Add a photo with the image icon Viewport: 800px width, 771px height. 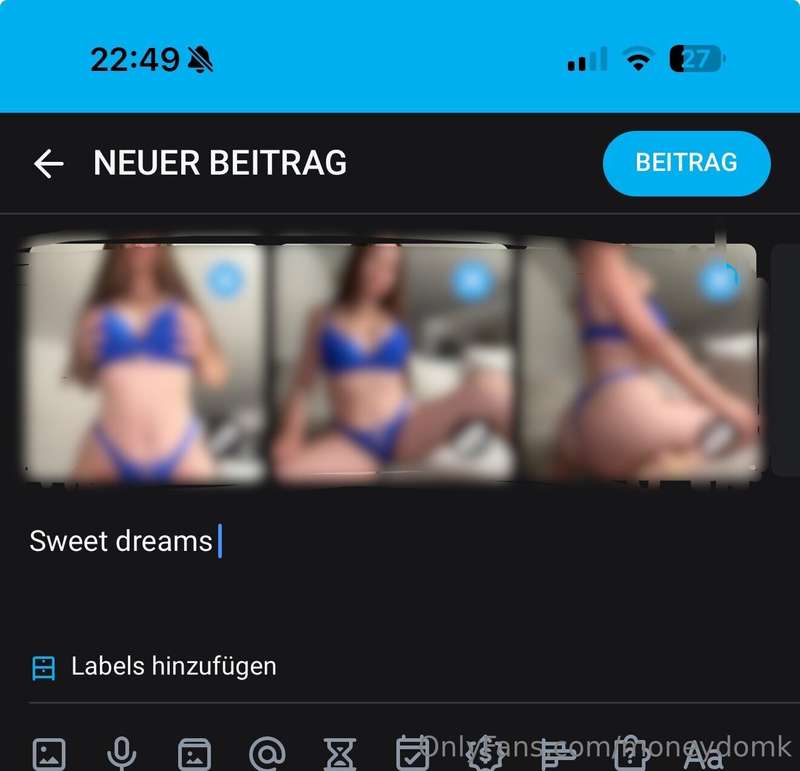coord(49,753)
